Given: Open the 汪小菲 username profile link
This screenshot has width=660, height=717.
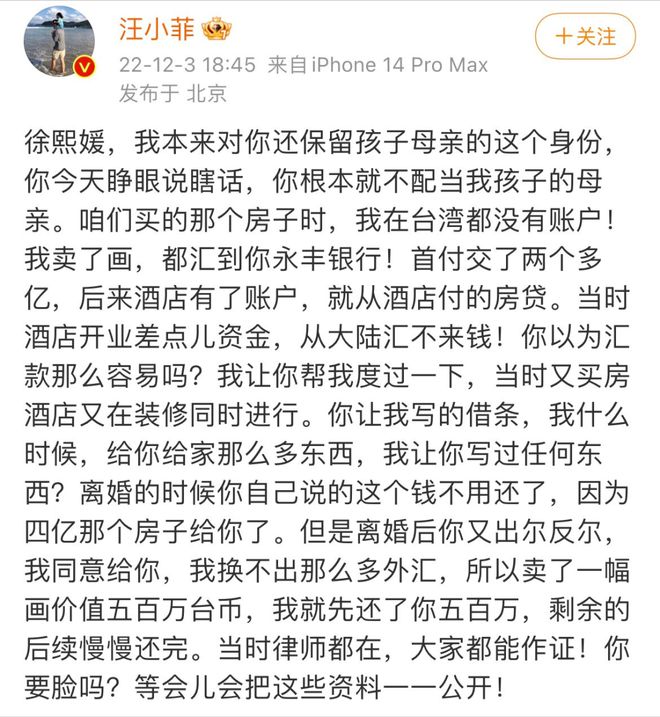Looking at the screenshot, I should pos(157,30).
